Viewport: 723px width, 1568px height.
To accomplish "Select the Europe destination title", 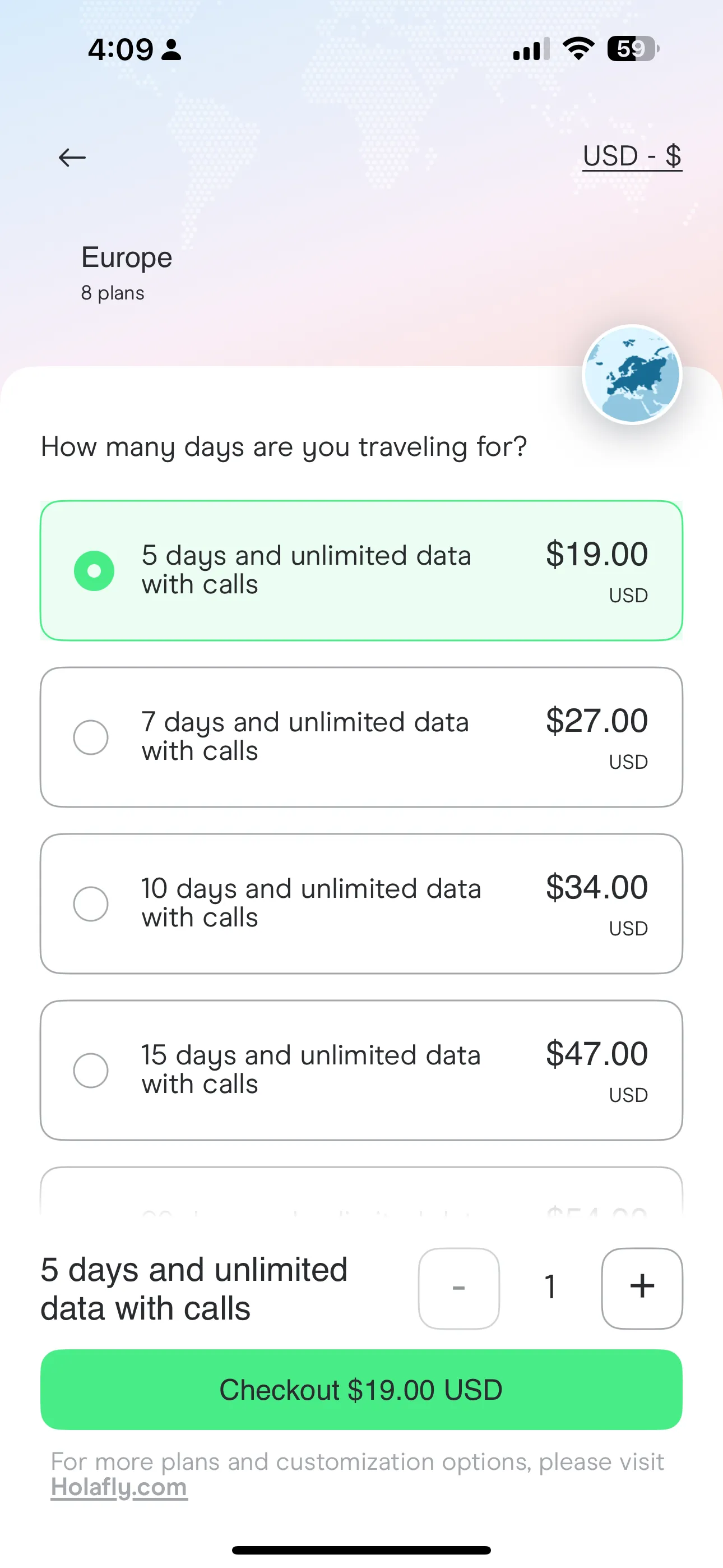I will [x=126, y=257].
